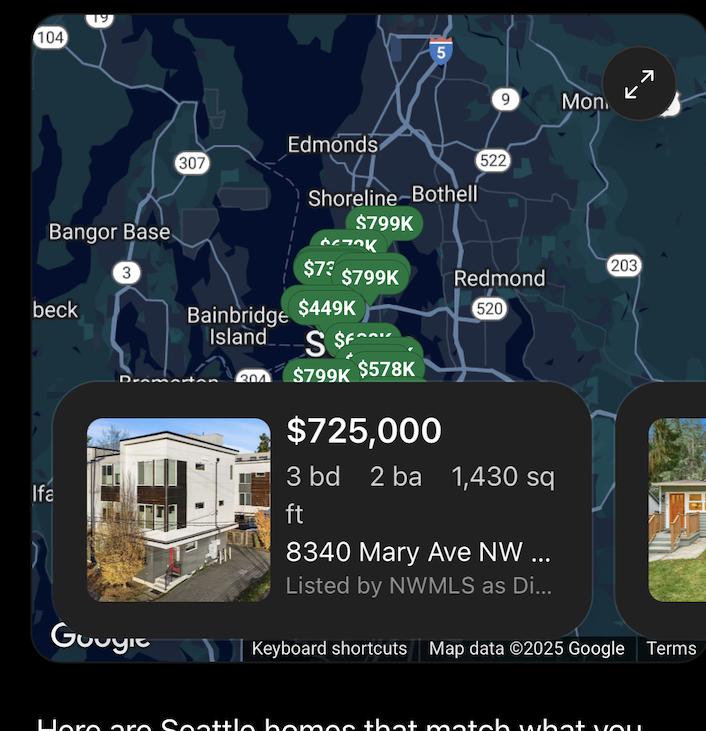Viewport: 706px width, 731px height.
Task: Open the map Terms link
Action: [670, 648]
